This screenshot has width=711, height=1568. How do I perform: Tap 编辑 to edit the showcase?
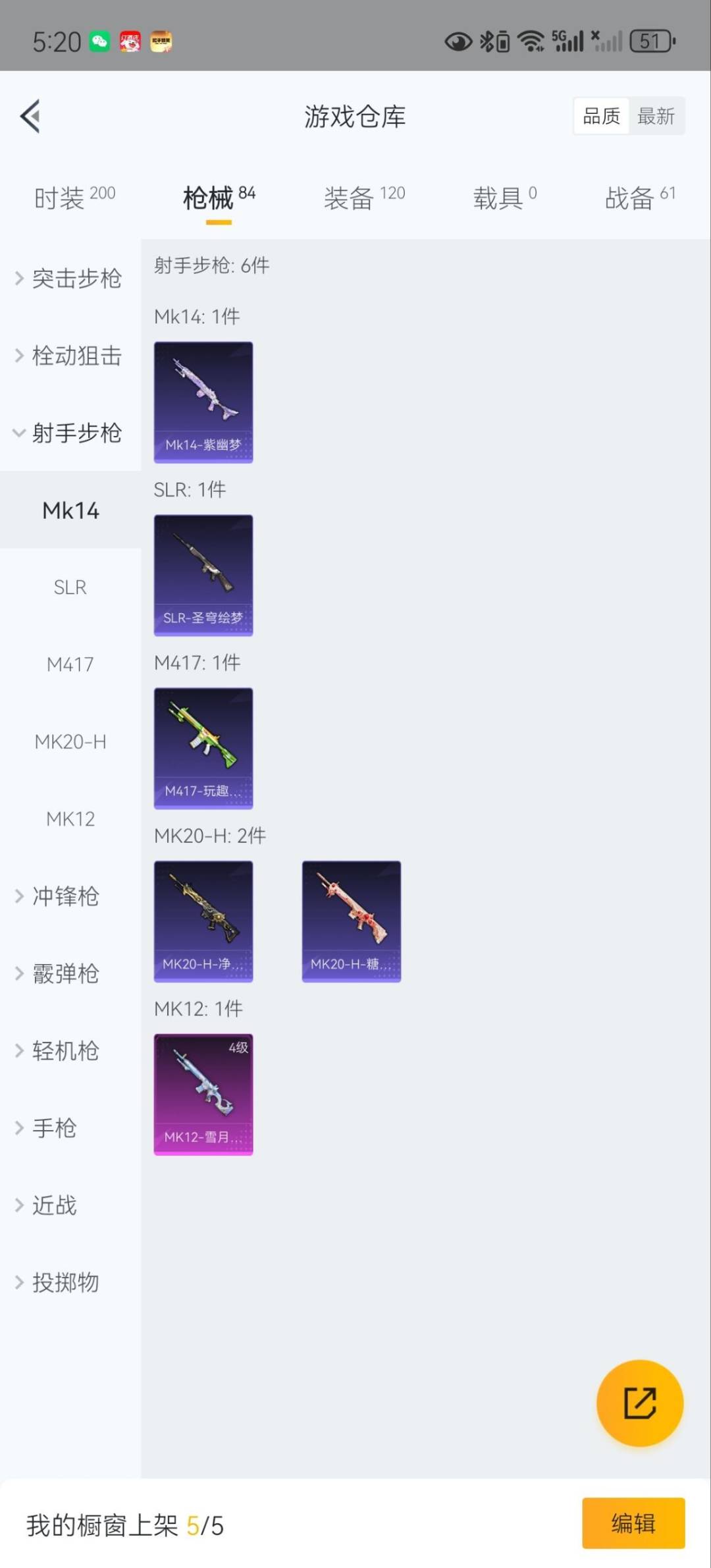click(633, 1523)
